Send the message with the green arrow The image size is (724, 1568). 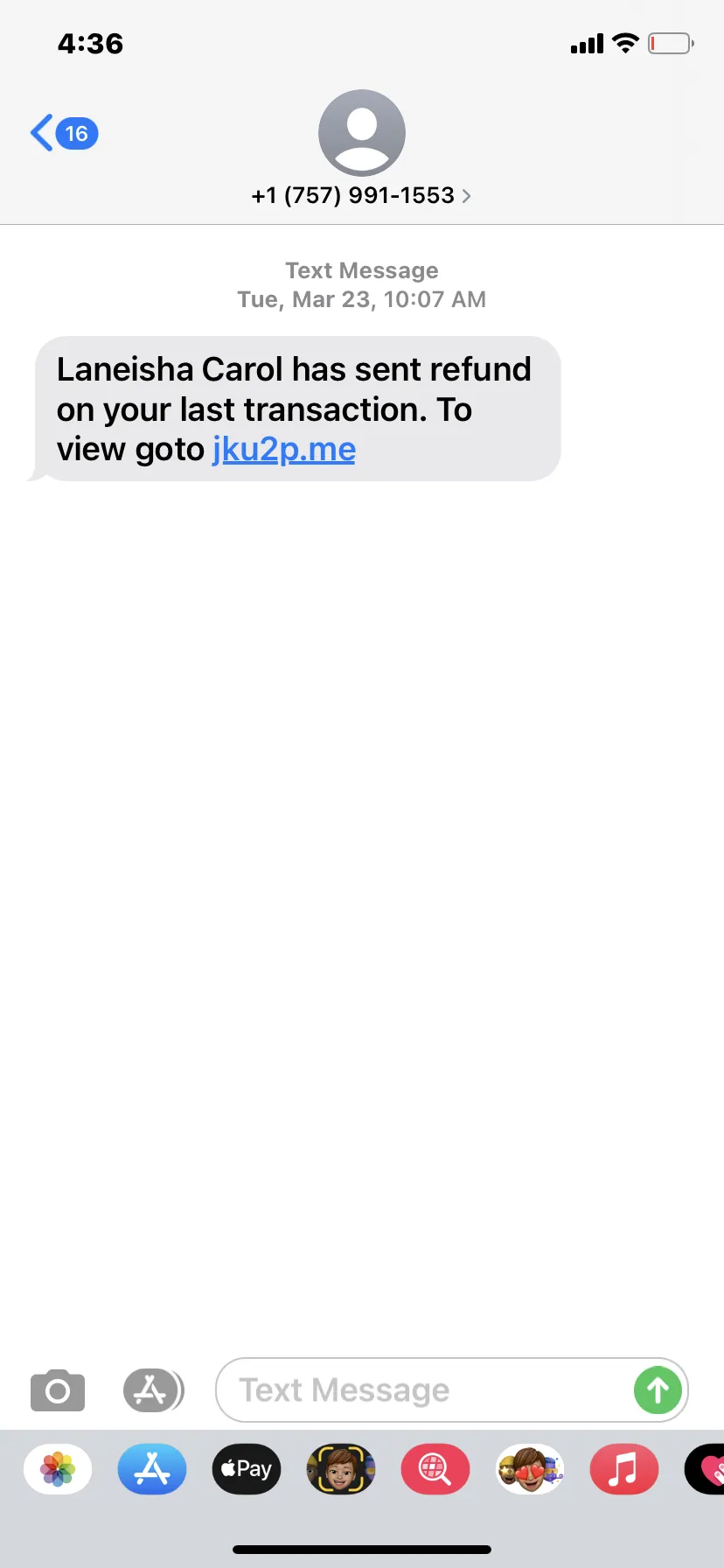(658, 1390)
